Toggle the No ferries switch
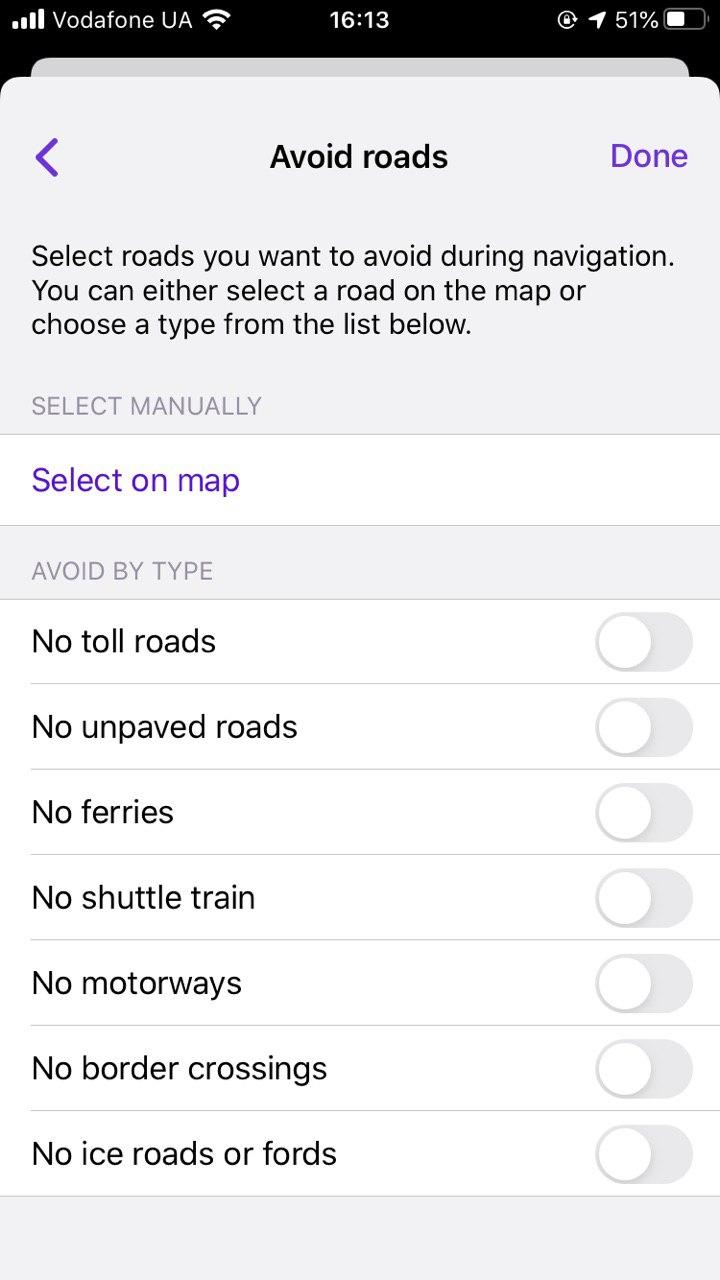Screen dimensions: 720x1280 coord(643,812)
